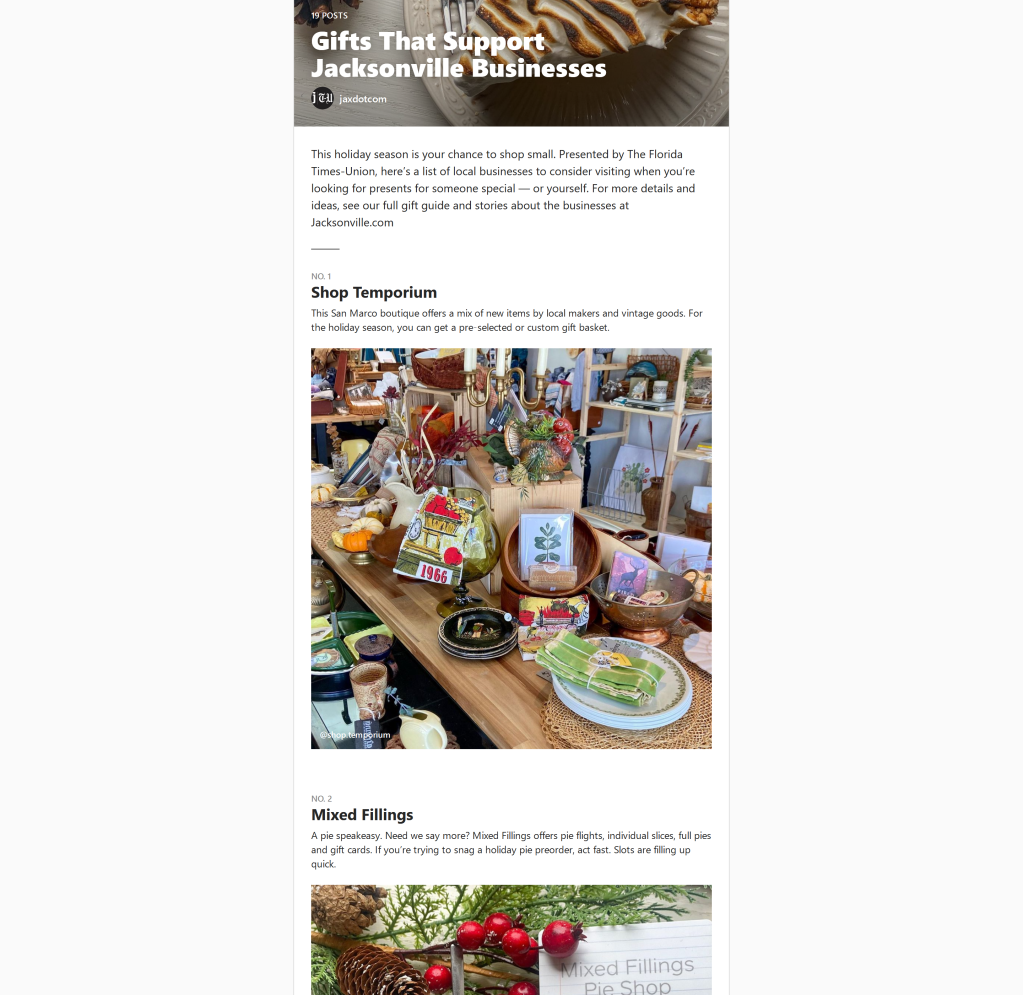This screenshot has height=995, width=1023.
Task: Open the Shop Temporium post photo
Action: (511, 548)
